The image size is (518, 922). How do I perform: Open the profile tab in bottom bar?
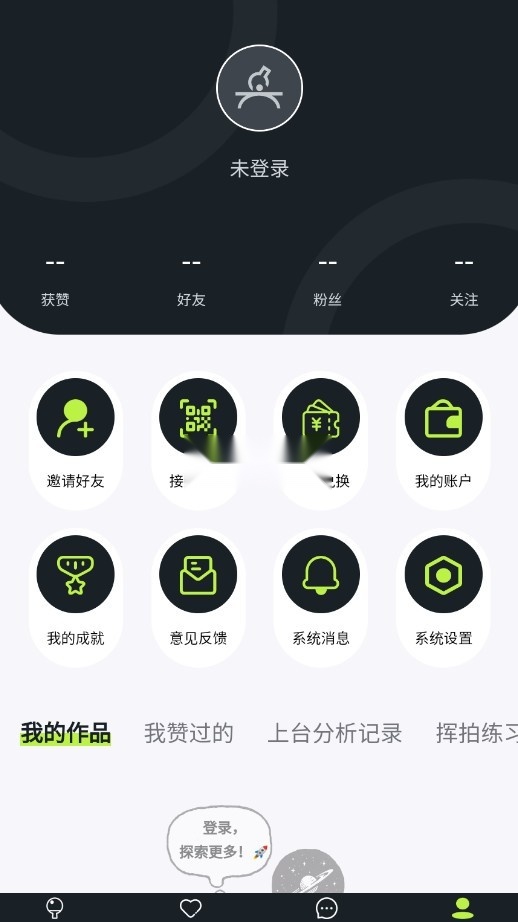pyautogui.click(x=463, y=908)
